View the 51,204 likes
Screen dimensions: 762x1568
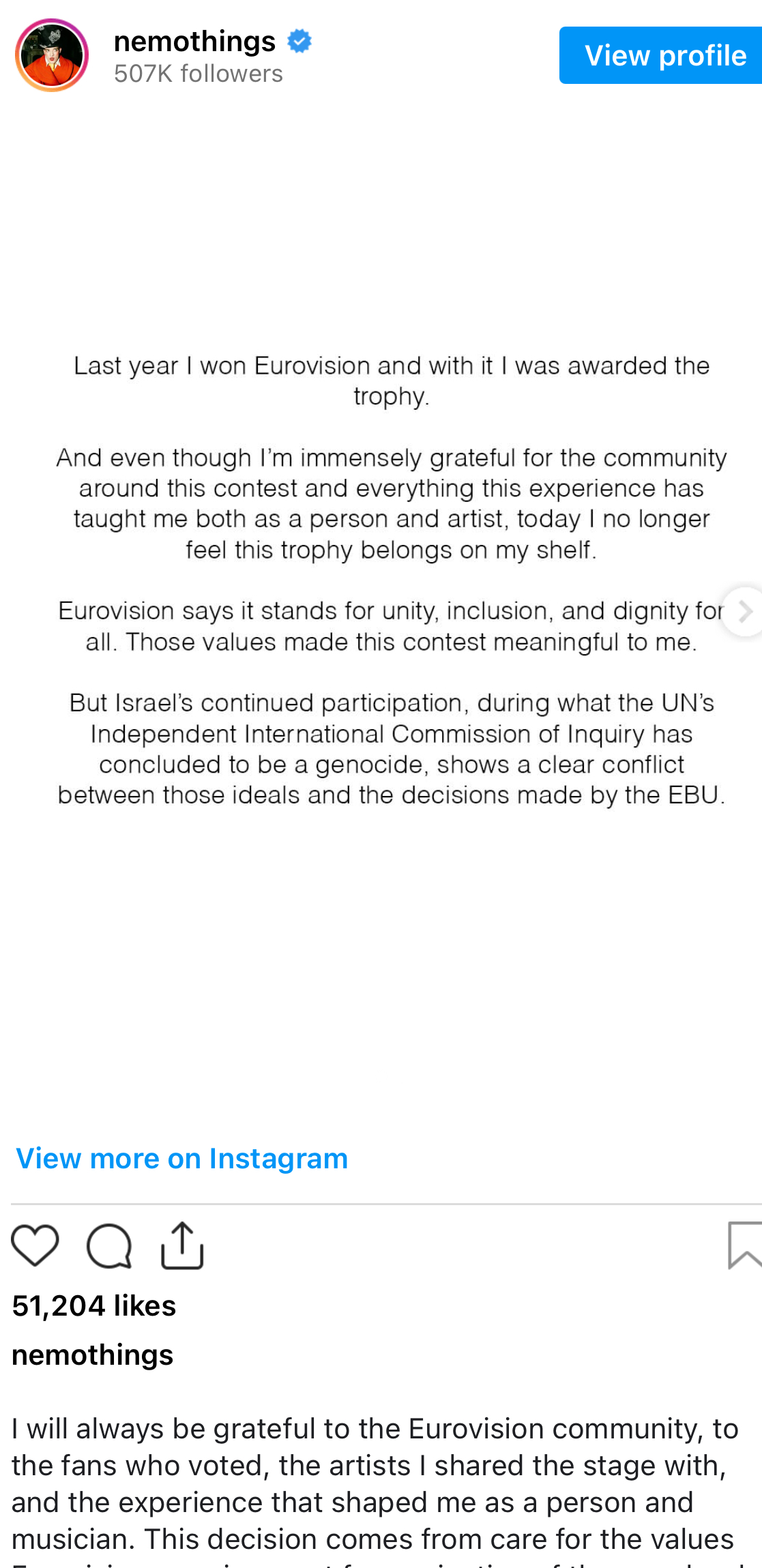(x=94, y=1305)
